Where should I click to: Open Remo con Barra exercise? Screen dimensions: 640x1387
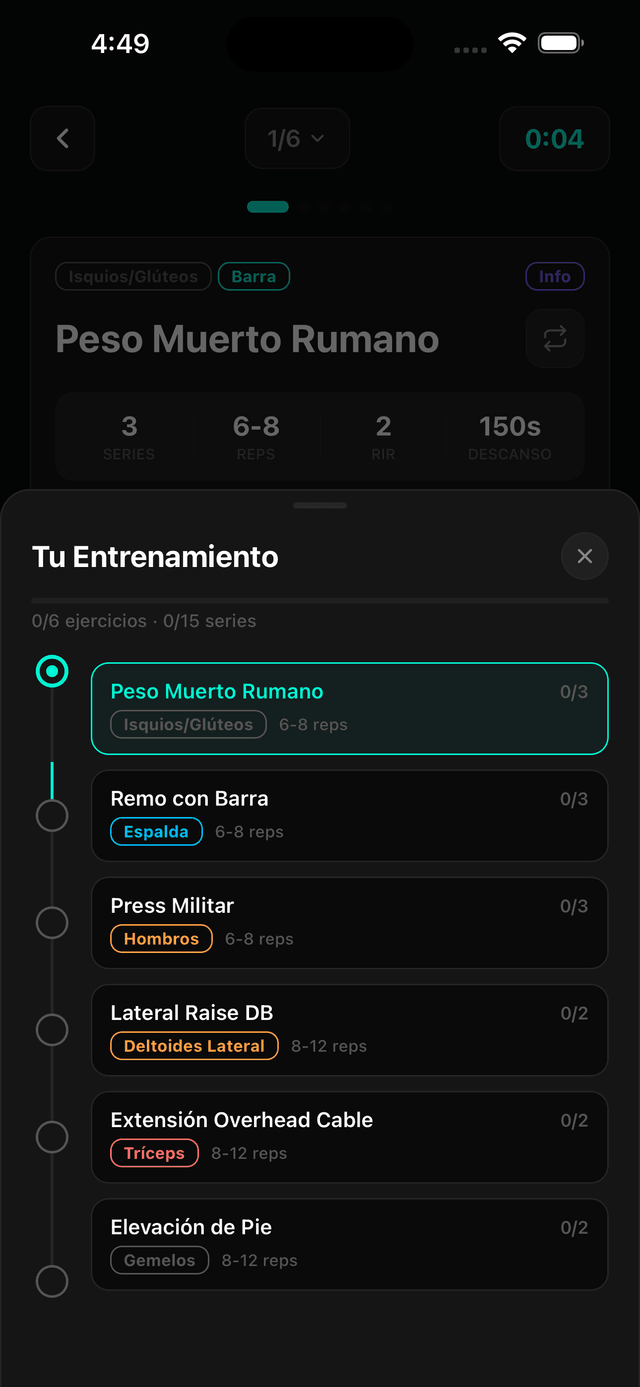[349, 815]
